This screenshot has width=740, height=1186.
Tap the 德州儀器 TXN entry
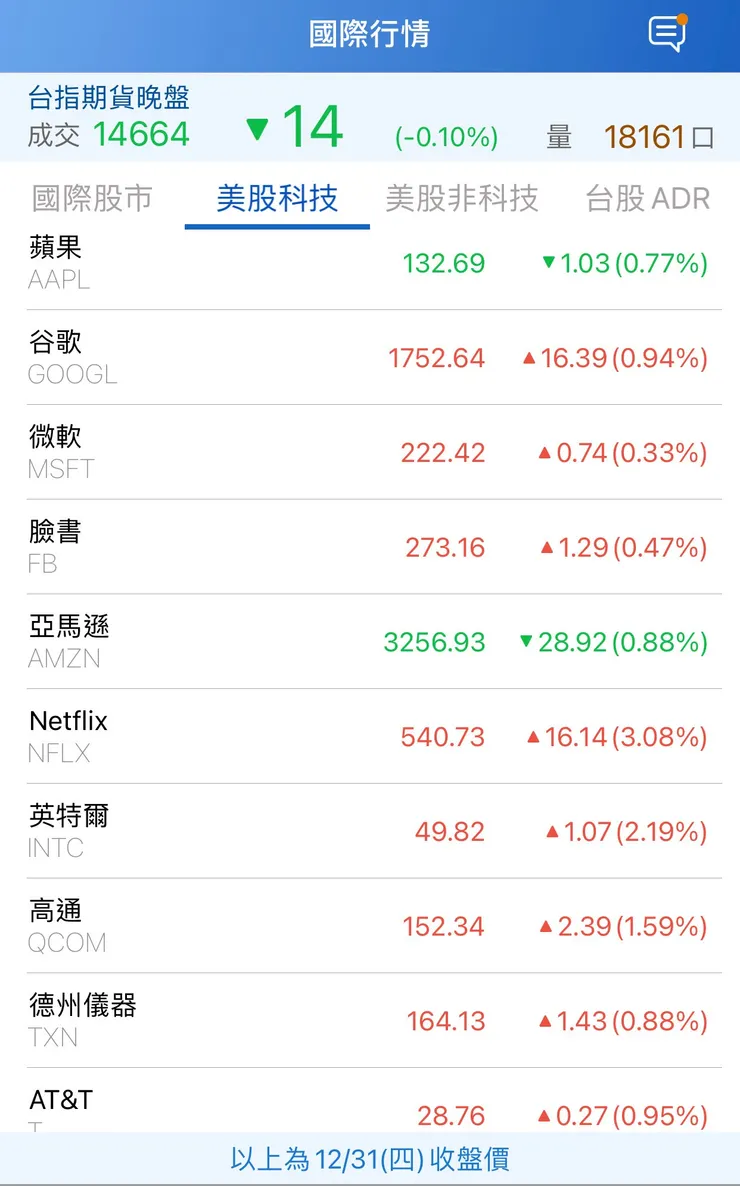tap(370, 1021)
